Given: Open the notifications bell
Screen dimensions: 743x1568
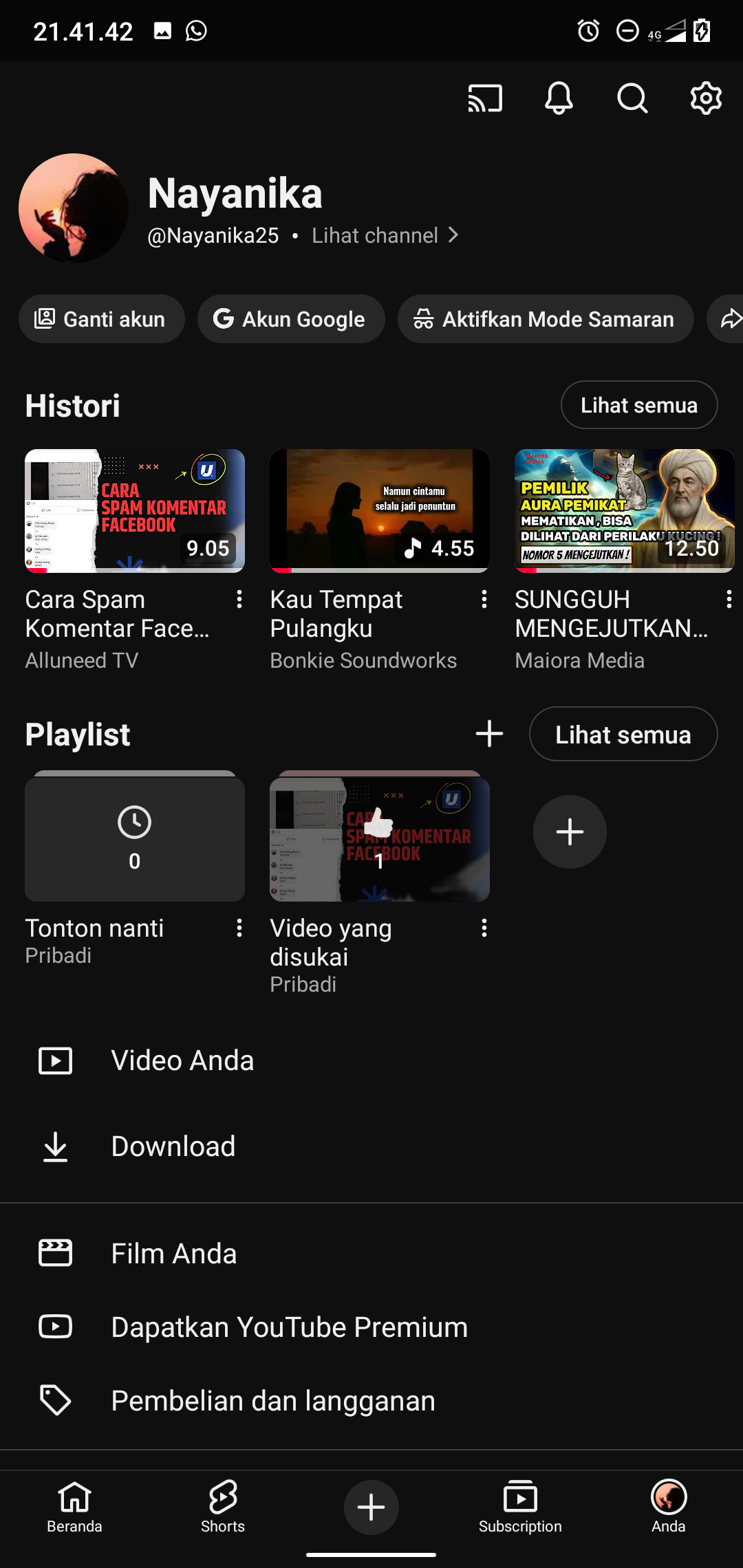Looking at the screenshot, I should tap(559, 98).
